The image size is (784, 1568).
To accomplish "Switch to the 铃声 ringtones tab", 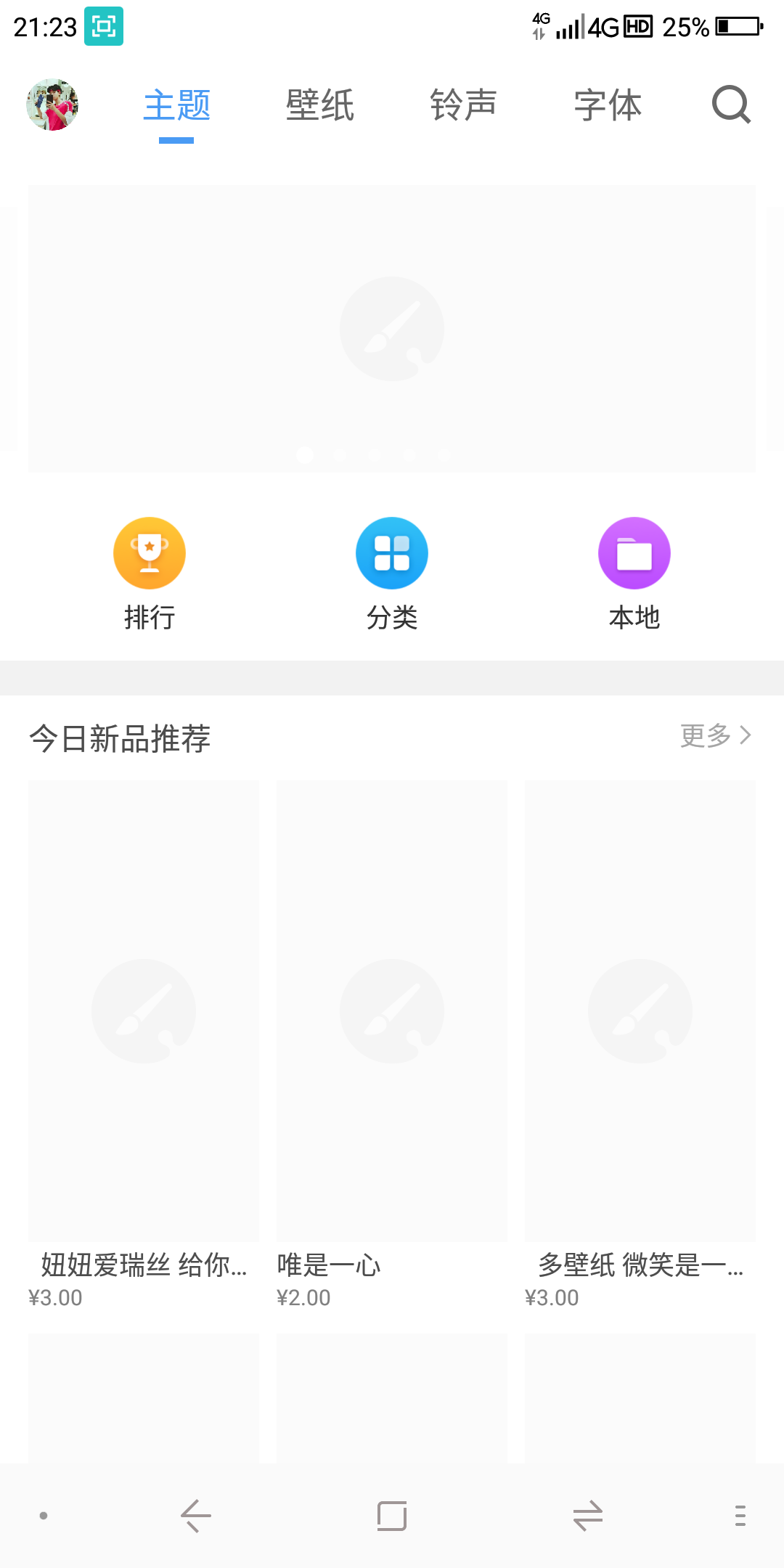I will [x=464, y=105].
